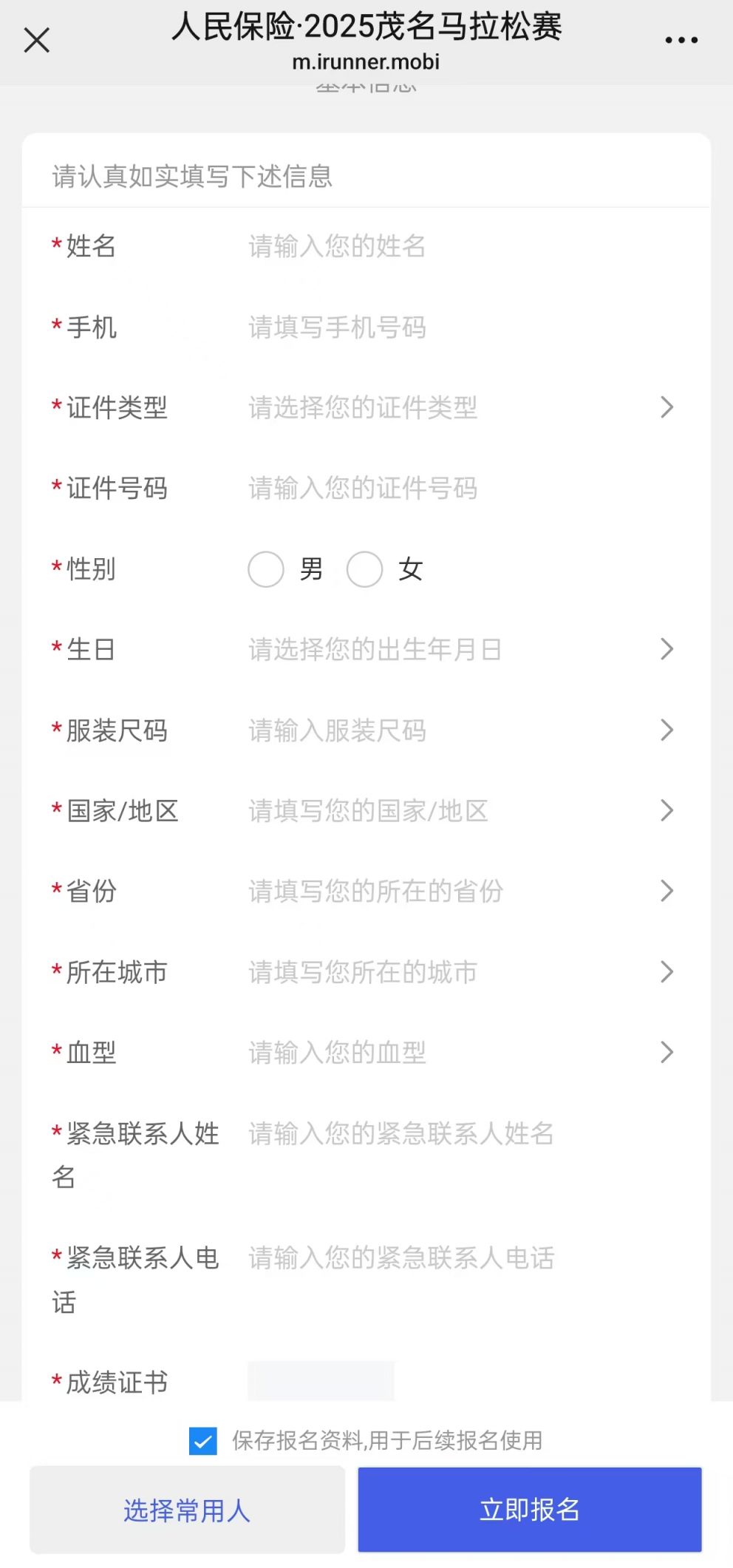Uncheck 保存报名资料 checkbox
This screenshot has width=733, height=1568.
click(203, 1441)
